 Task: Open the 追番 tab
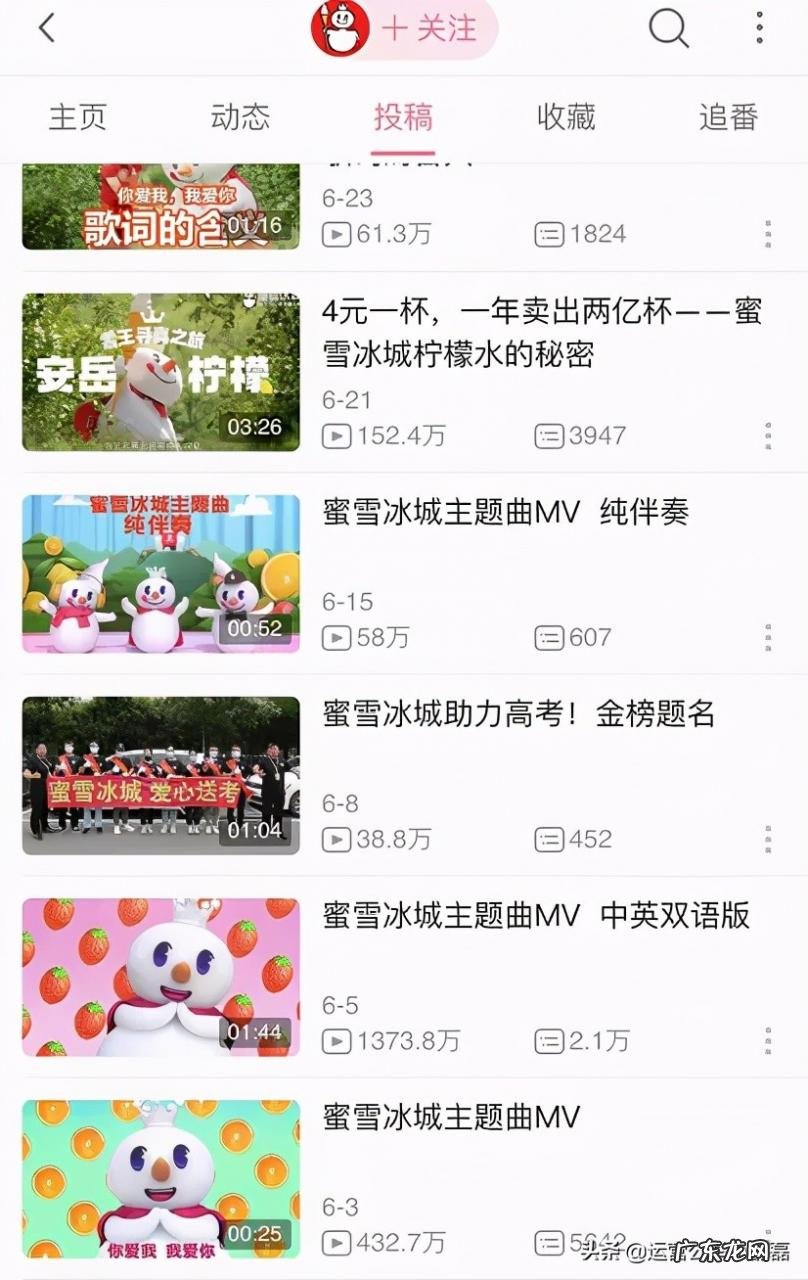point(727,117)
